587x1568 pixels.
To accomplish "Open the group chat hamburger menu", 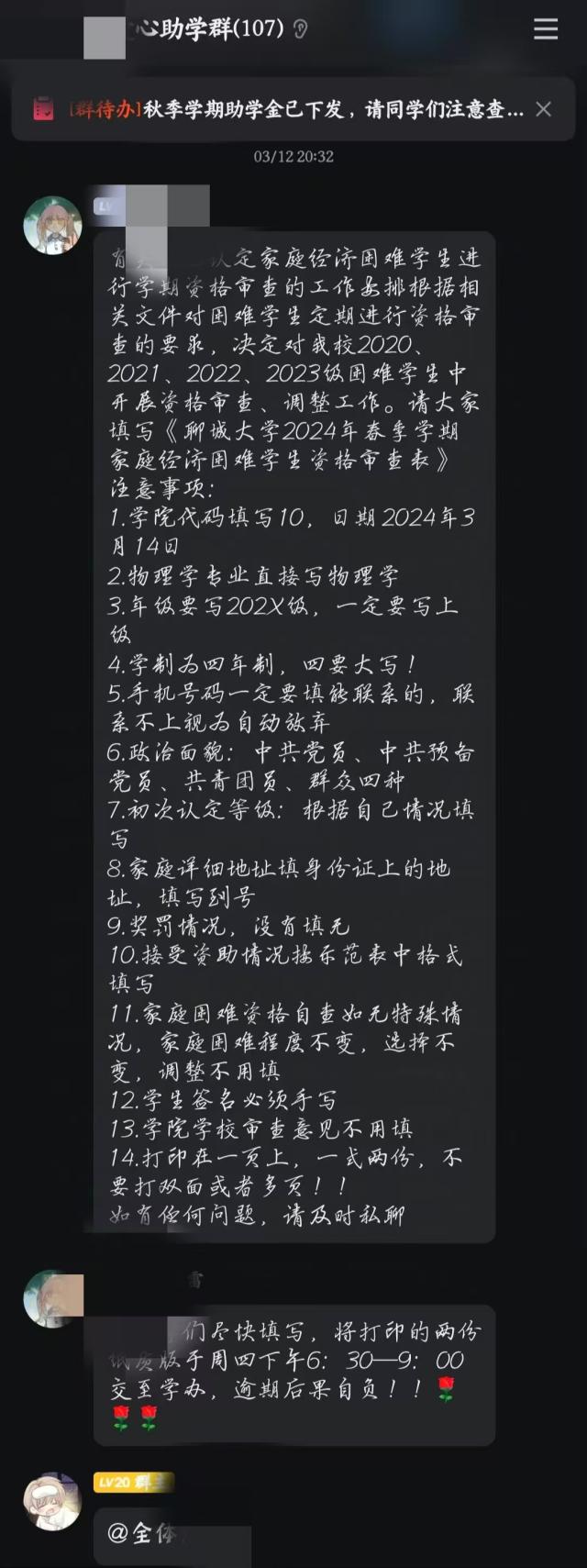I will 546,29.
